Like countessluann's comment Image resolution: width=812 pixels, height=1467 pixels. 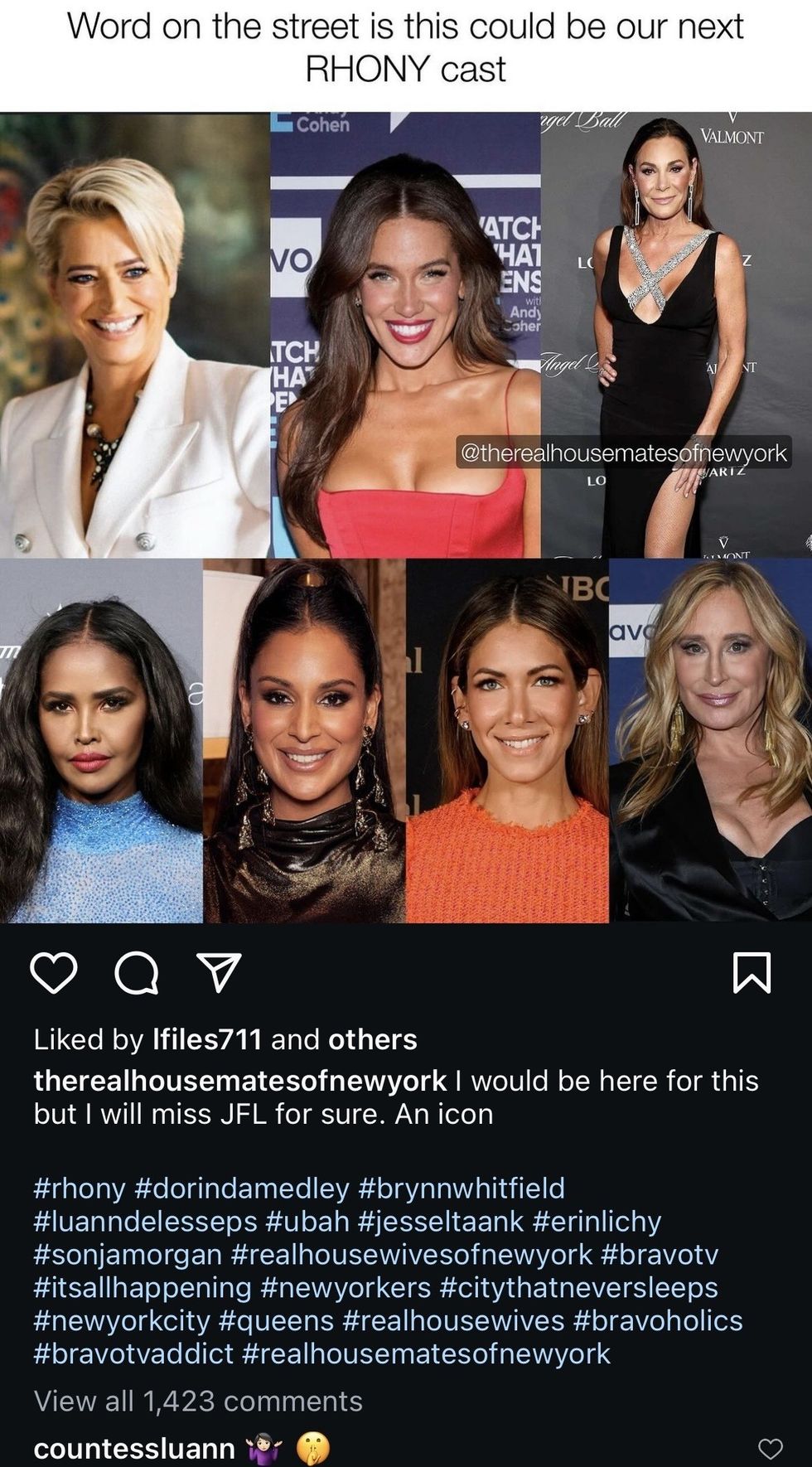click(x=770, y=1448)
